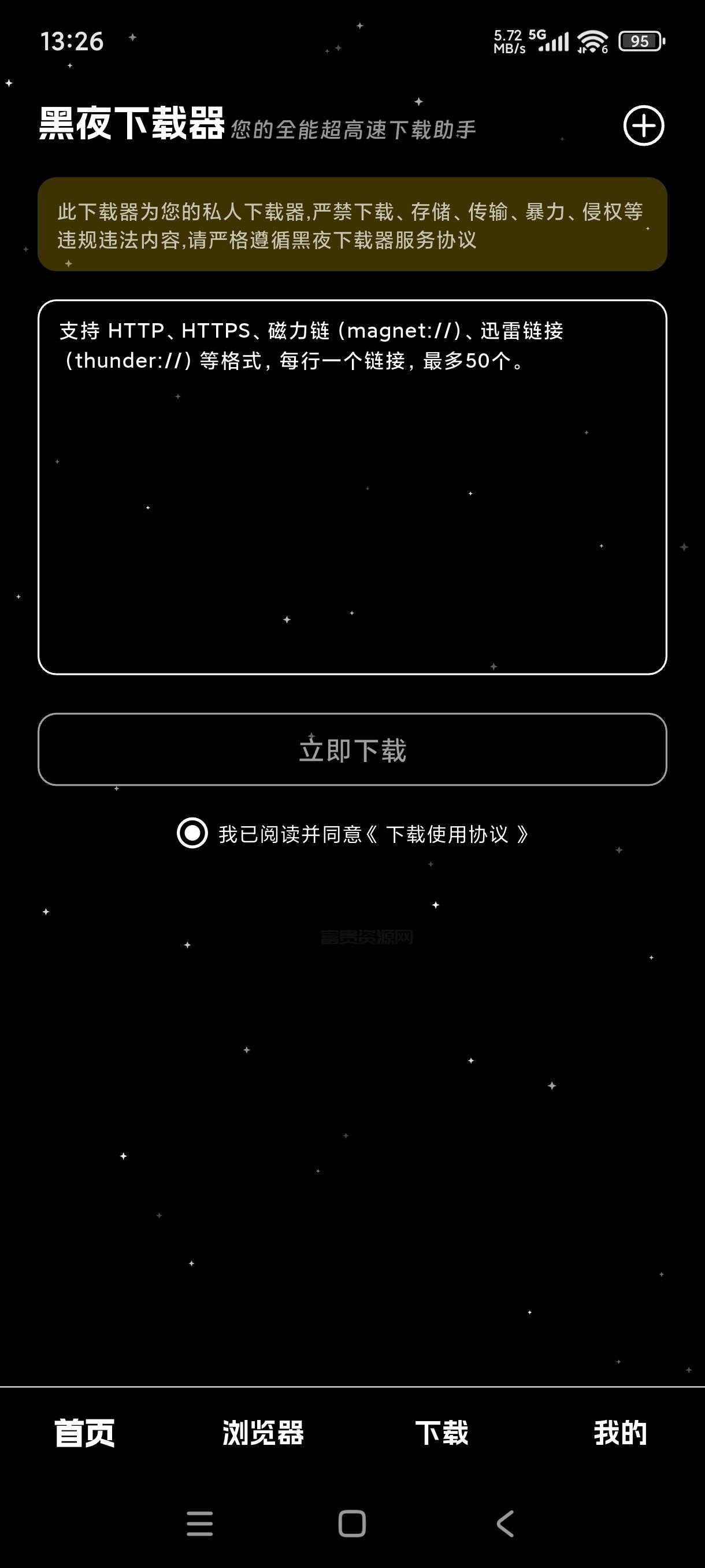Open the 我的 tab
Image resolution: width=705 pixels, height=1568 pixels.
pos(620,1433)
